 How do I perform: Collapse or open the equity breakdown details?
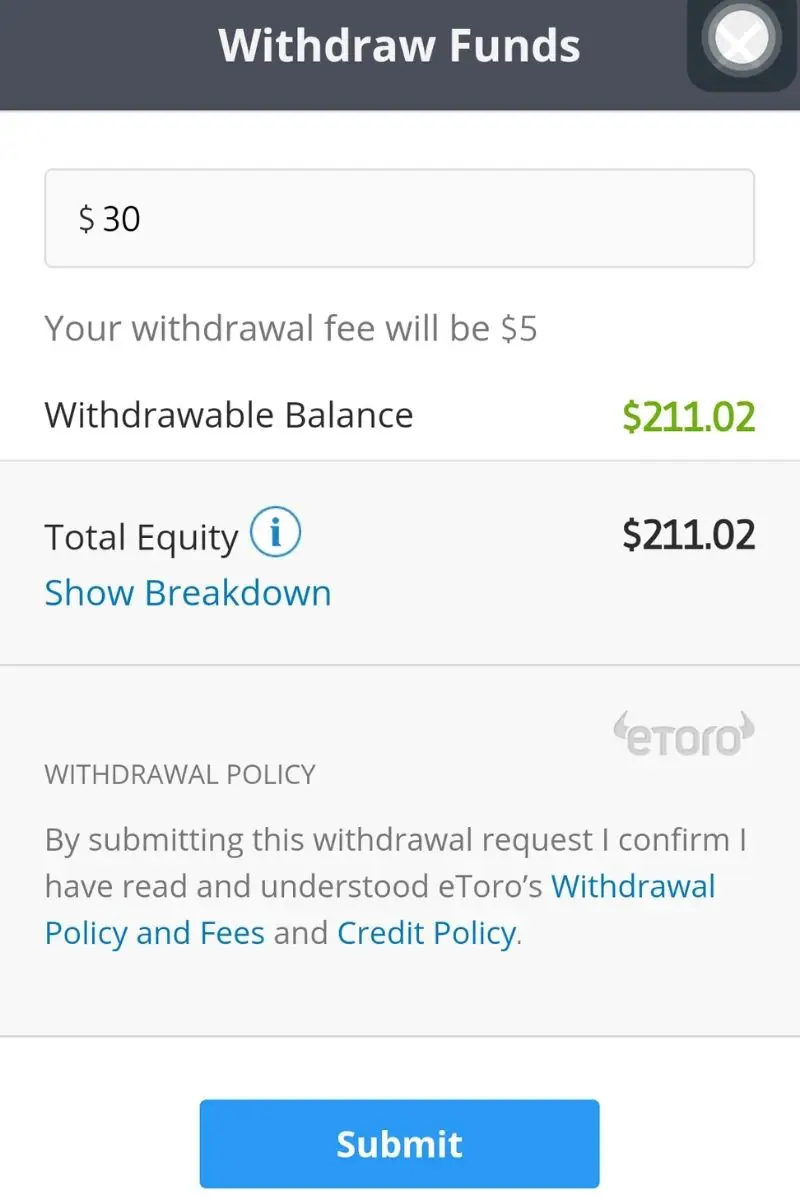tap(187, 592)
